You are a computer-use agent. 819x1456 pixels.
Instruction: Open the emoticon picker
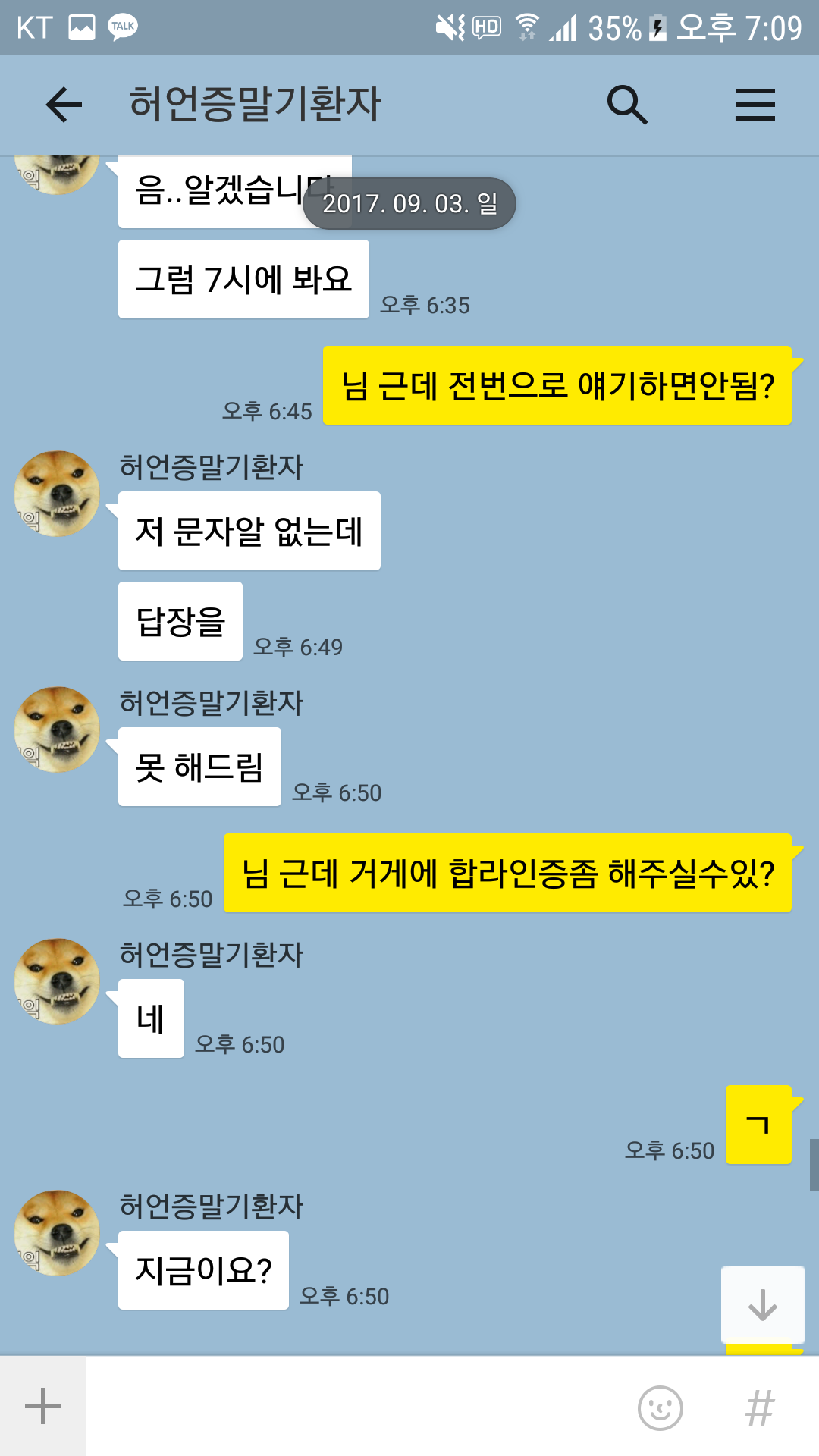tap(660, 1408)
